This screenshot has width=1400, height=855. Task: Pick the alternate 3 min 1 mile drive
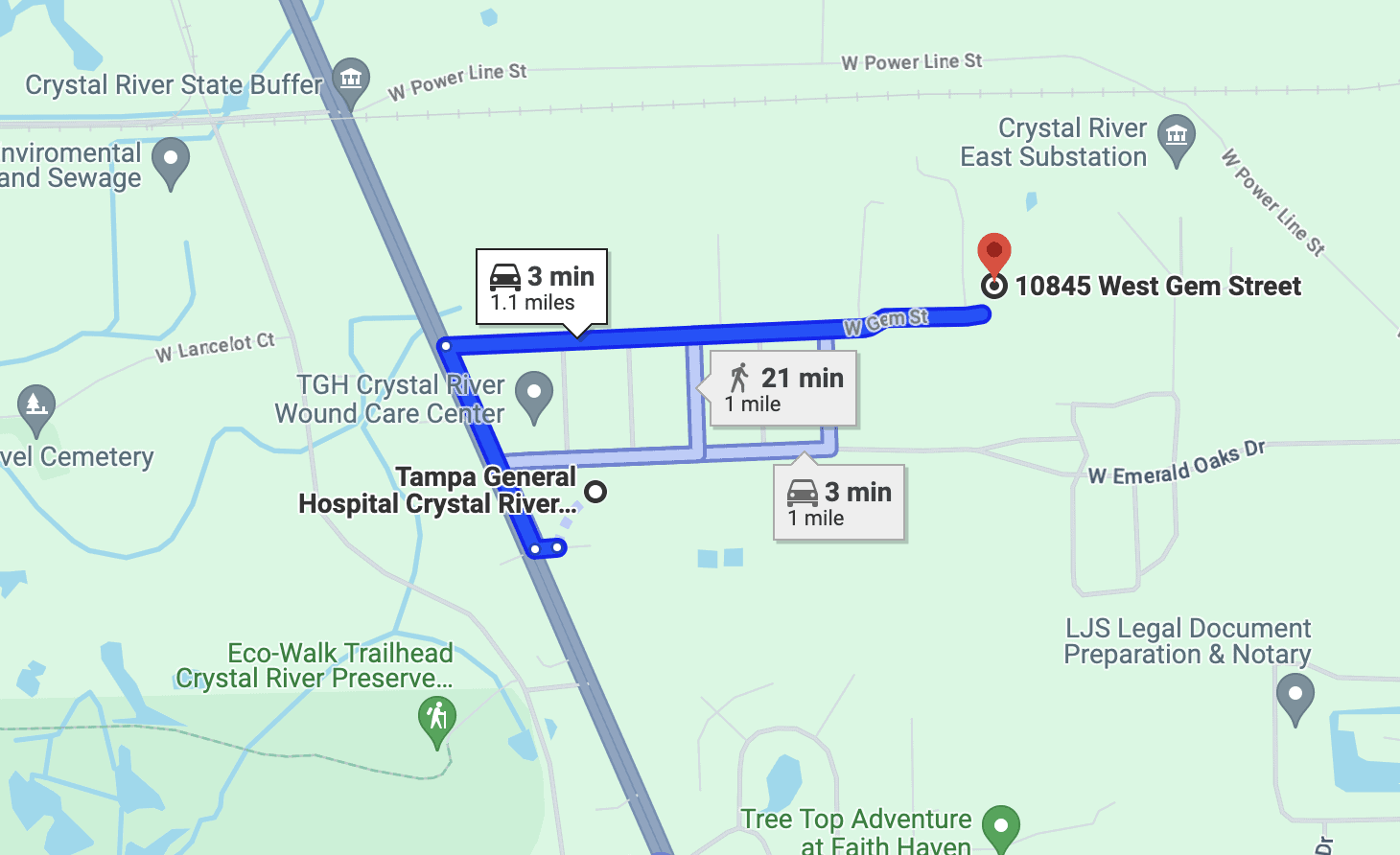[x=839, y=503]
